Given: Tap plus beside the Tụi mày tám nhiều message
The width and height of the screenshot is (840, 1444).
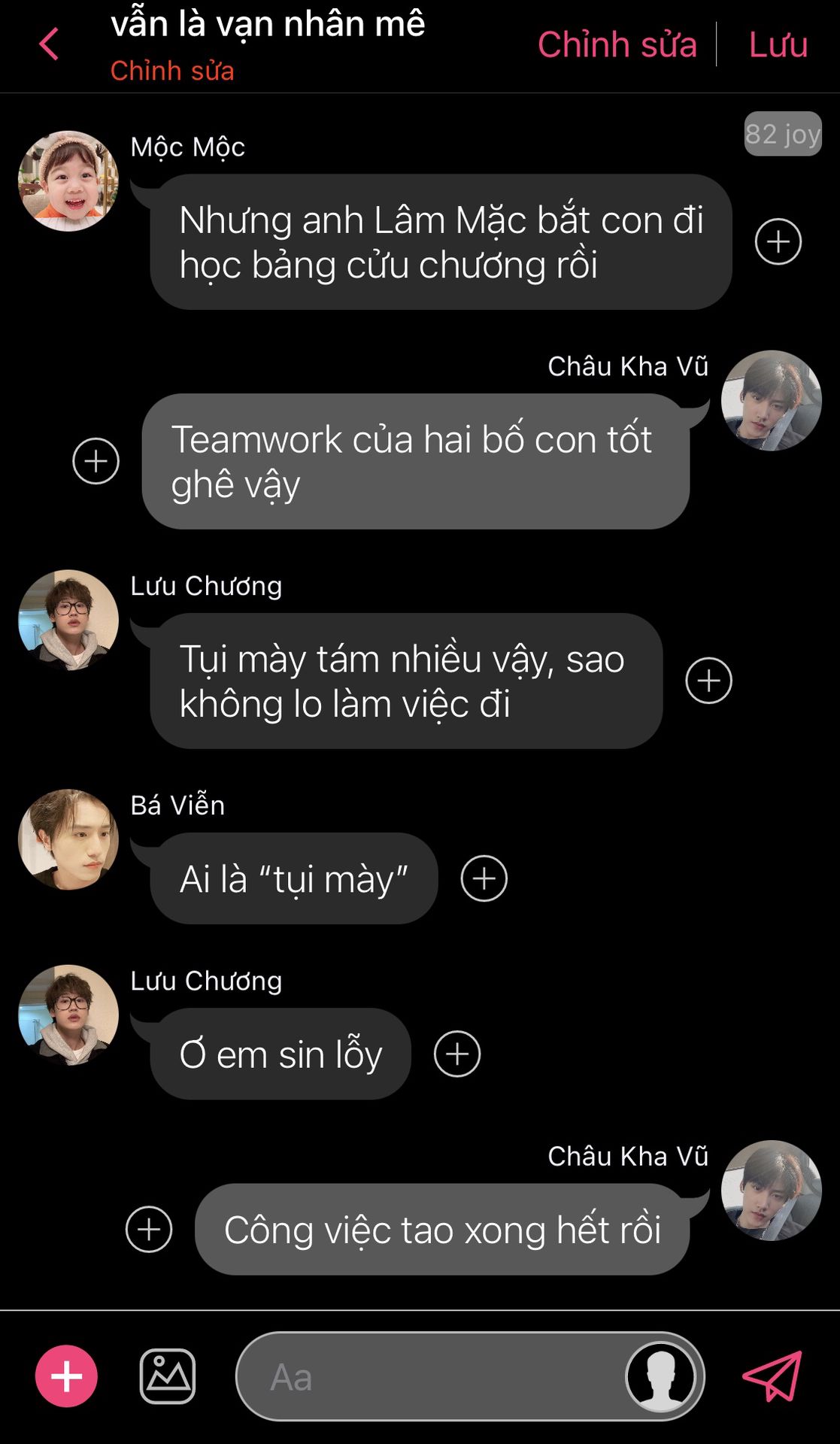Looking at the screenshot, I should (708, 681).
